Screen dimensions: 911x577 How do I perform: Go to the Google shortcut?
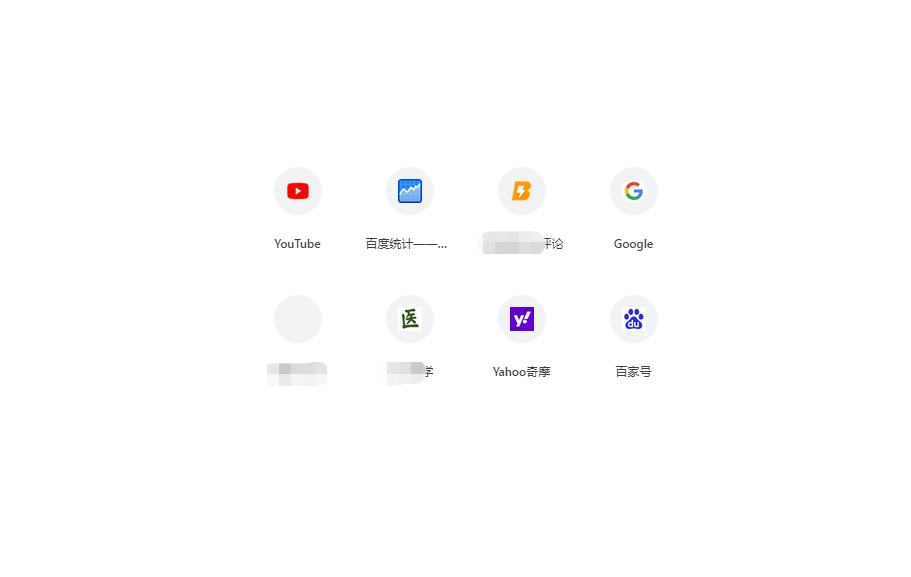[x=634, y=191]
